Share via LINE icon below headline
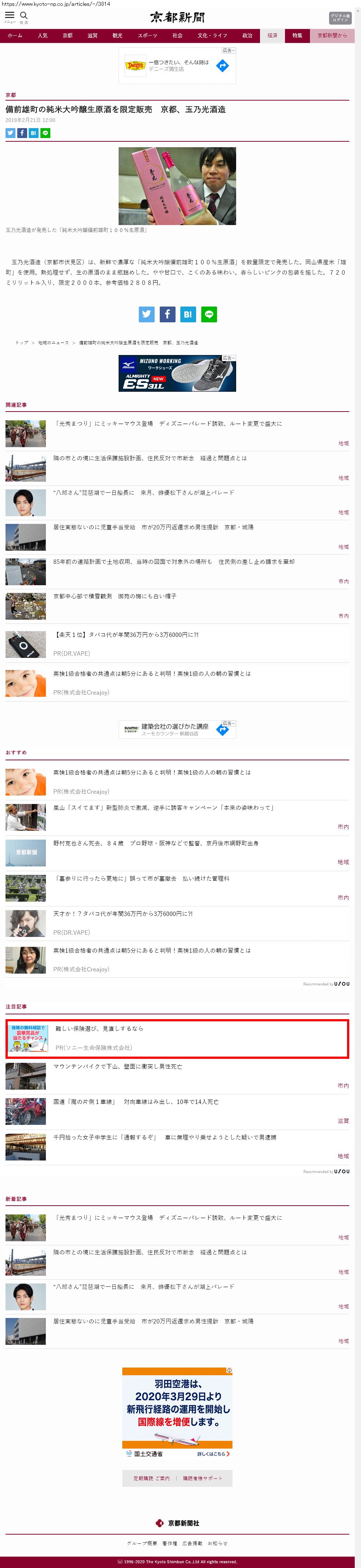Image resolution: width=361 pixels, height=1568 pixels. tap(45, 133)
